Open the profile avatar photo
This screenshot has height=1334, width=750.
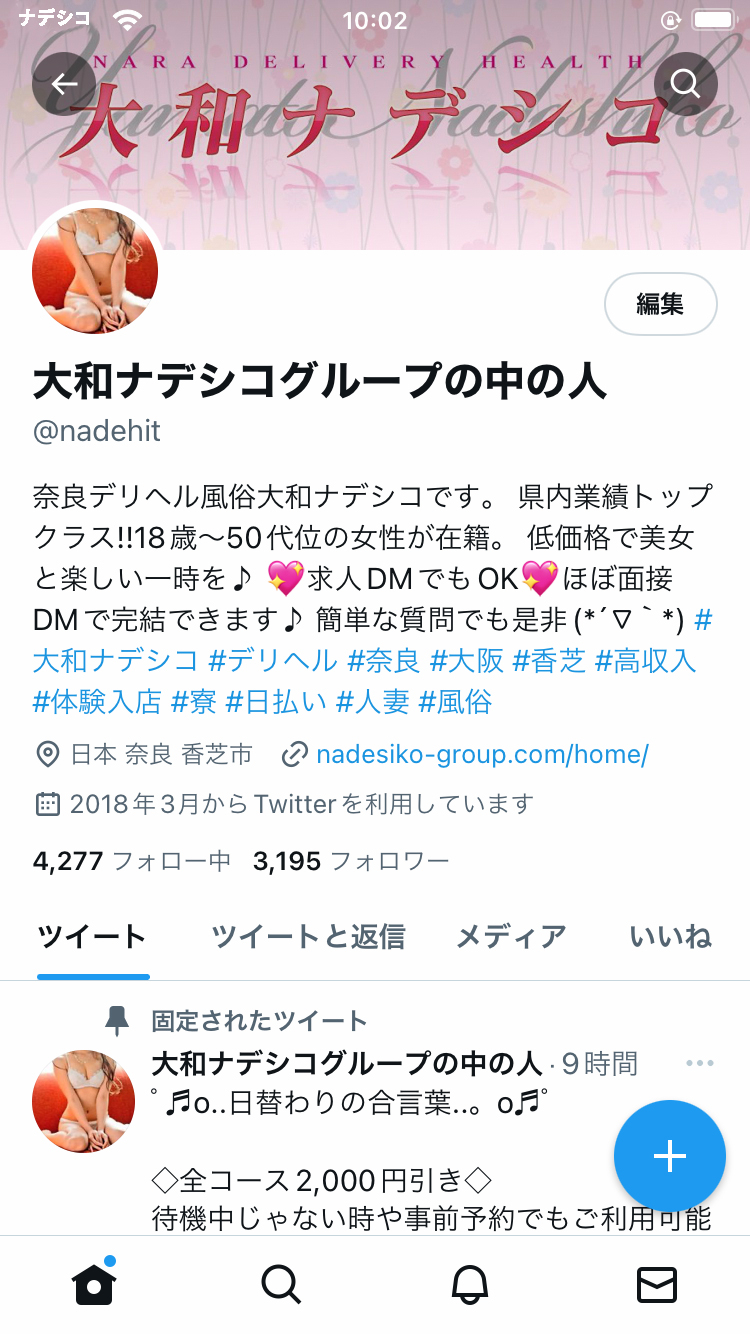(x=95, y=270)
